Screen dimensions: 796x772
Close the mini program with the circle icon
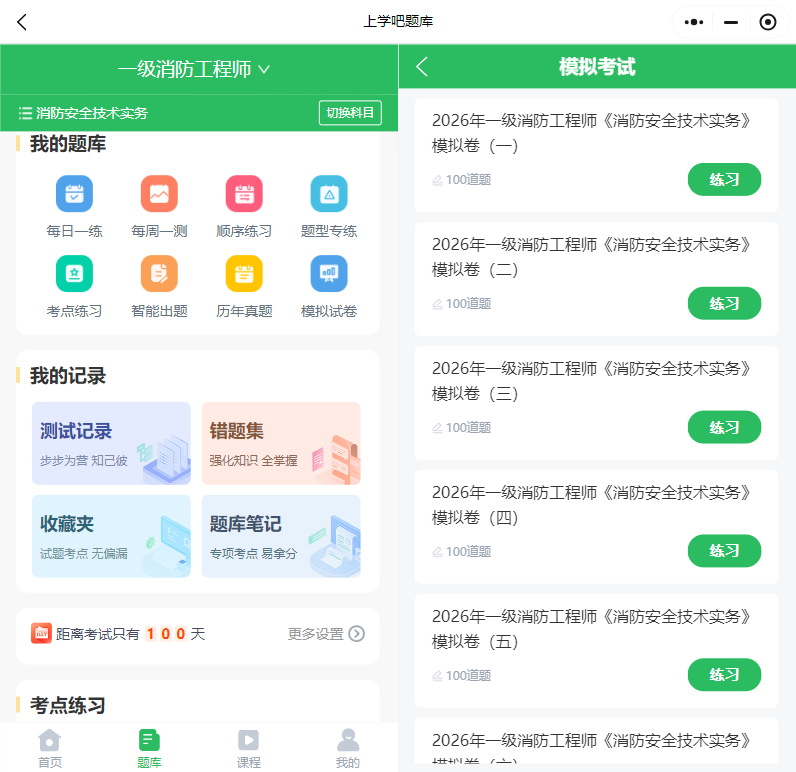[x=768, y=22]
